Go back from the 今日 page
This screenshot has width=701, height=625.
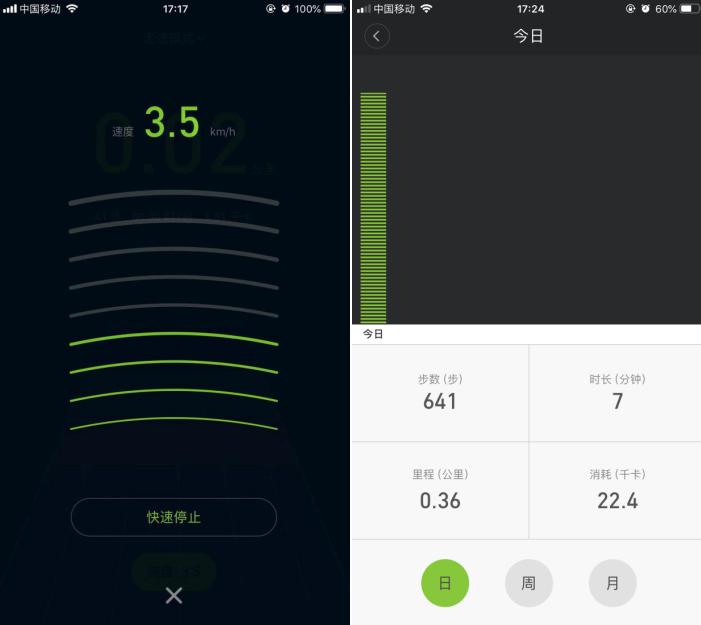tap(377, 36)
